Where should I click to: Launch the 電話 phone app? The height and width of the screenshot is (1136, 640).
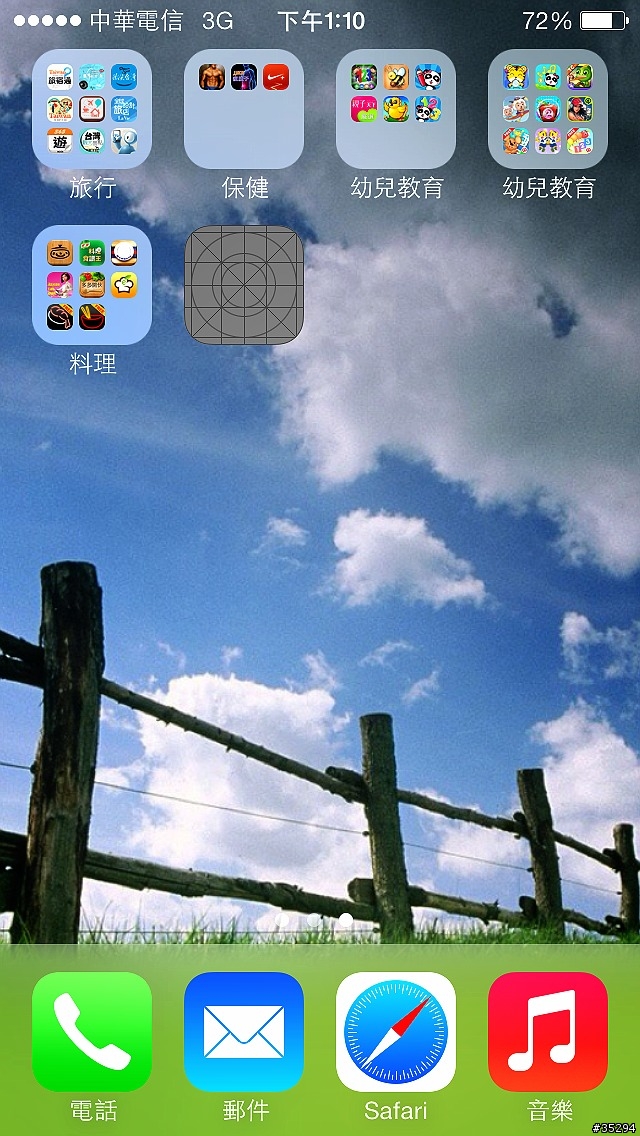(92, 1032)
